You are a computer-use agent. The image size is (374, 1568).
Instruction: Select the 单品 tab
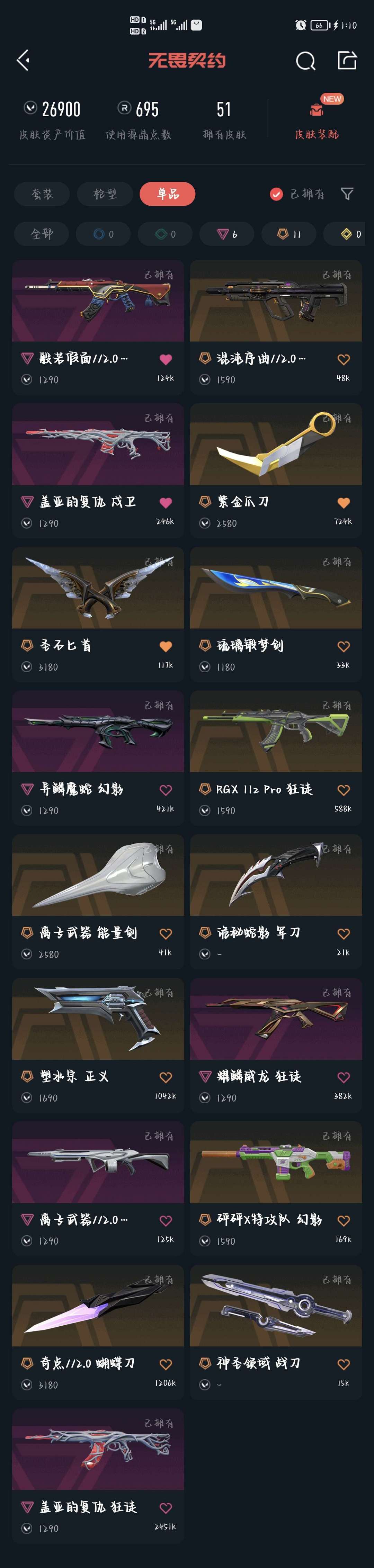tap(168, 194)
